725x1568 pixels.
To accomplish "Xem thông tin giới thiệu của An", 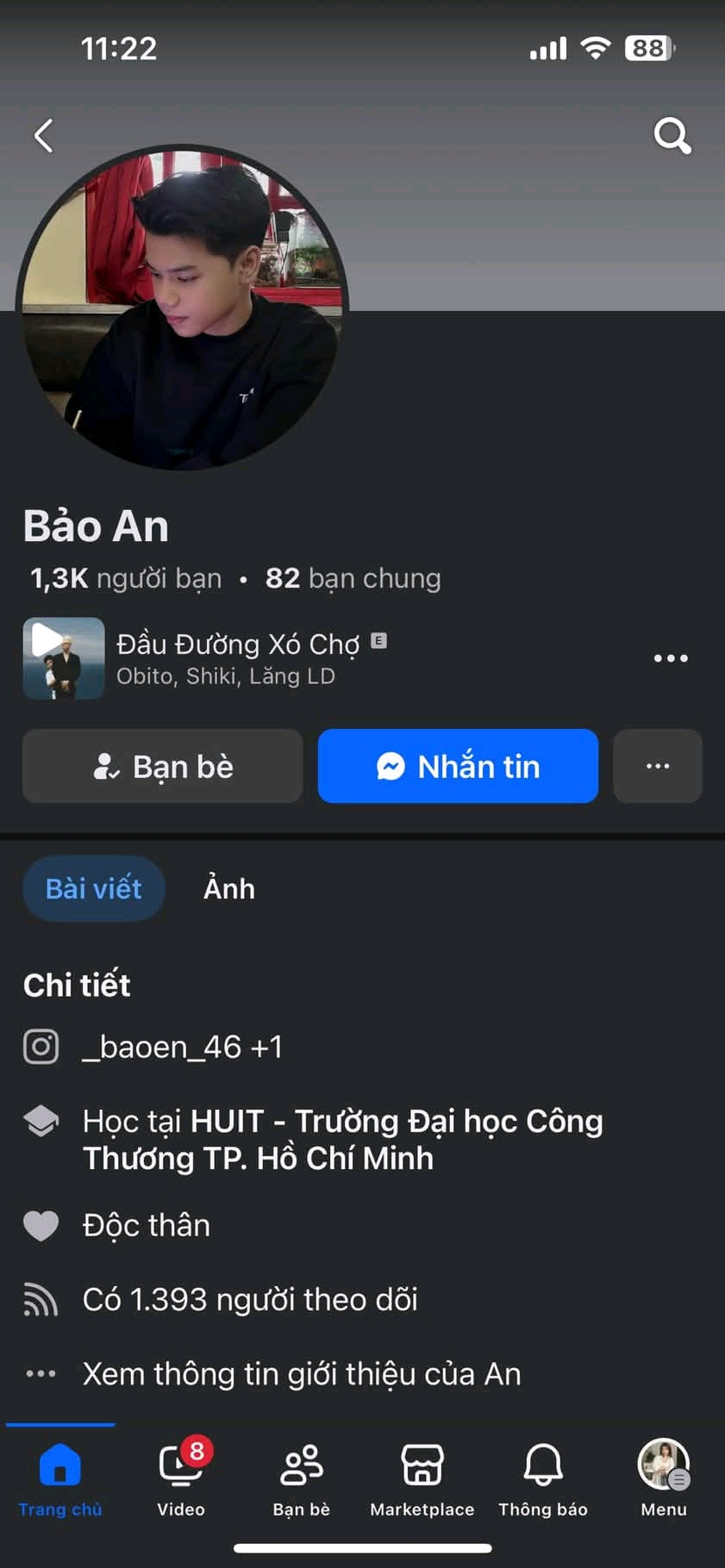I will click(x=301, y=1373).
